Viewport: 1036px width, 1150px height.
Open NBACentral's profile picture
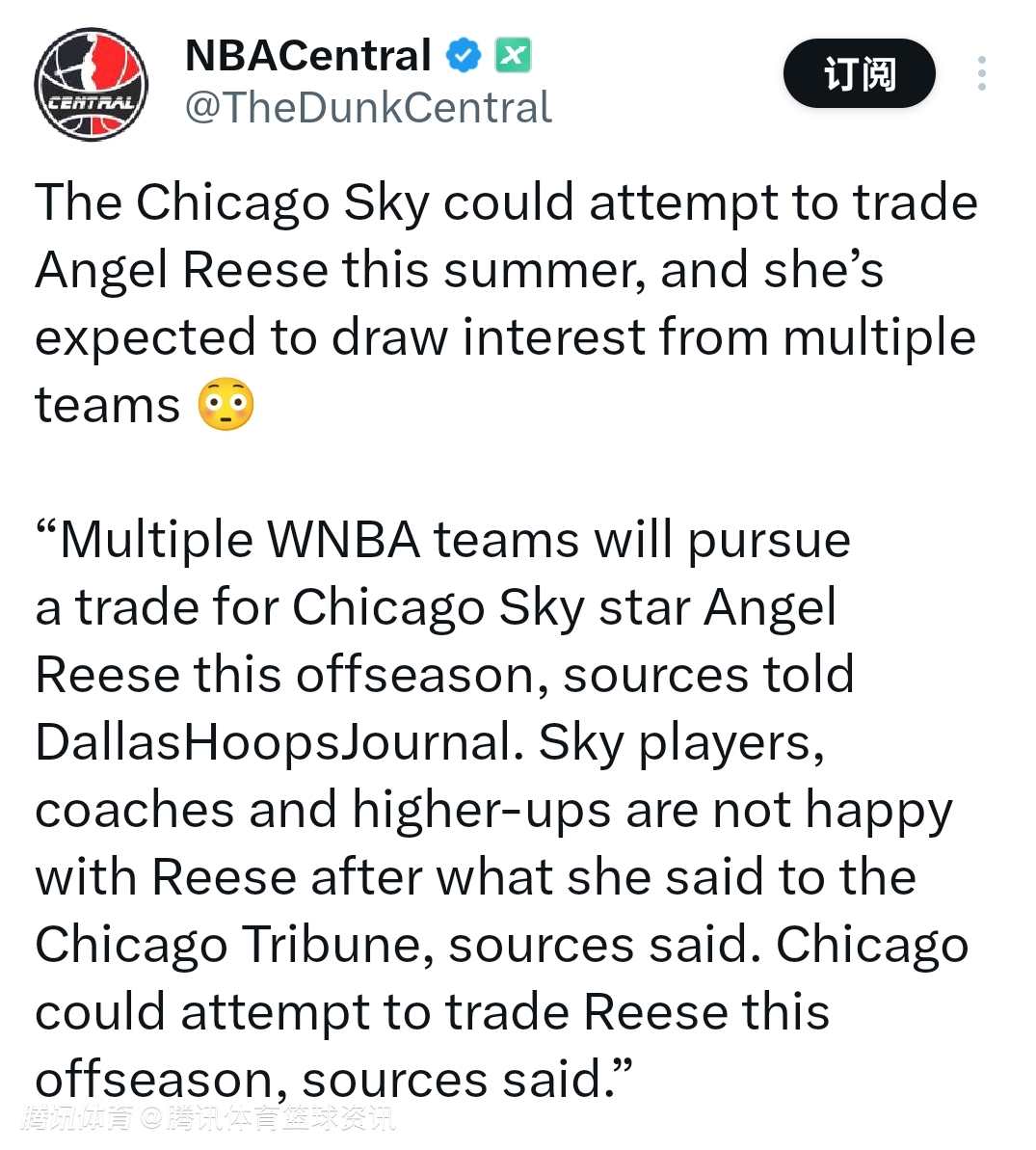pos(92,84)
